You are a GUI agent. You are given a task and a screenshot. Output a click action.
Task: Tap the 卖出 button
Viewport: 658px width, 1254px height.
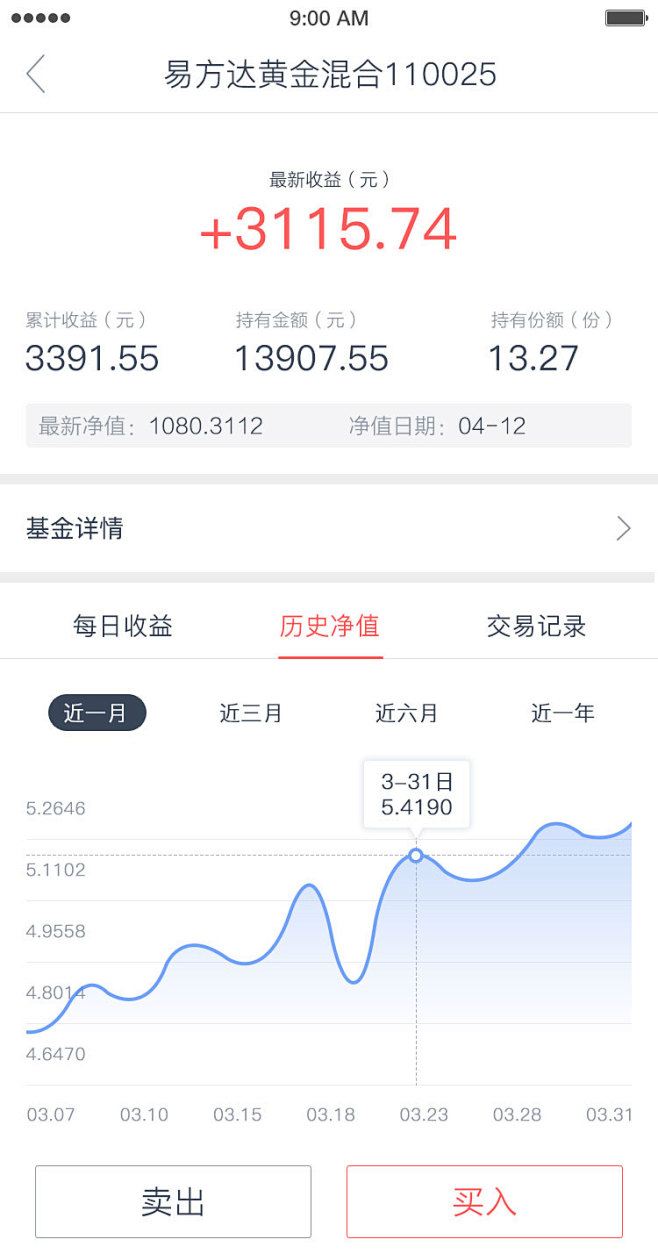173,1202
